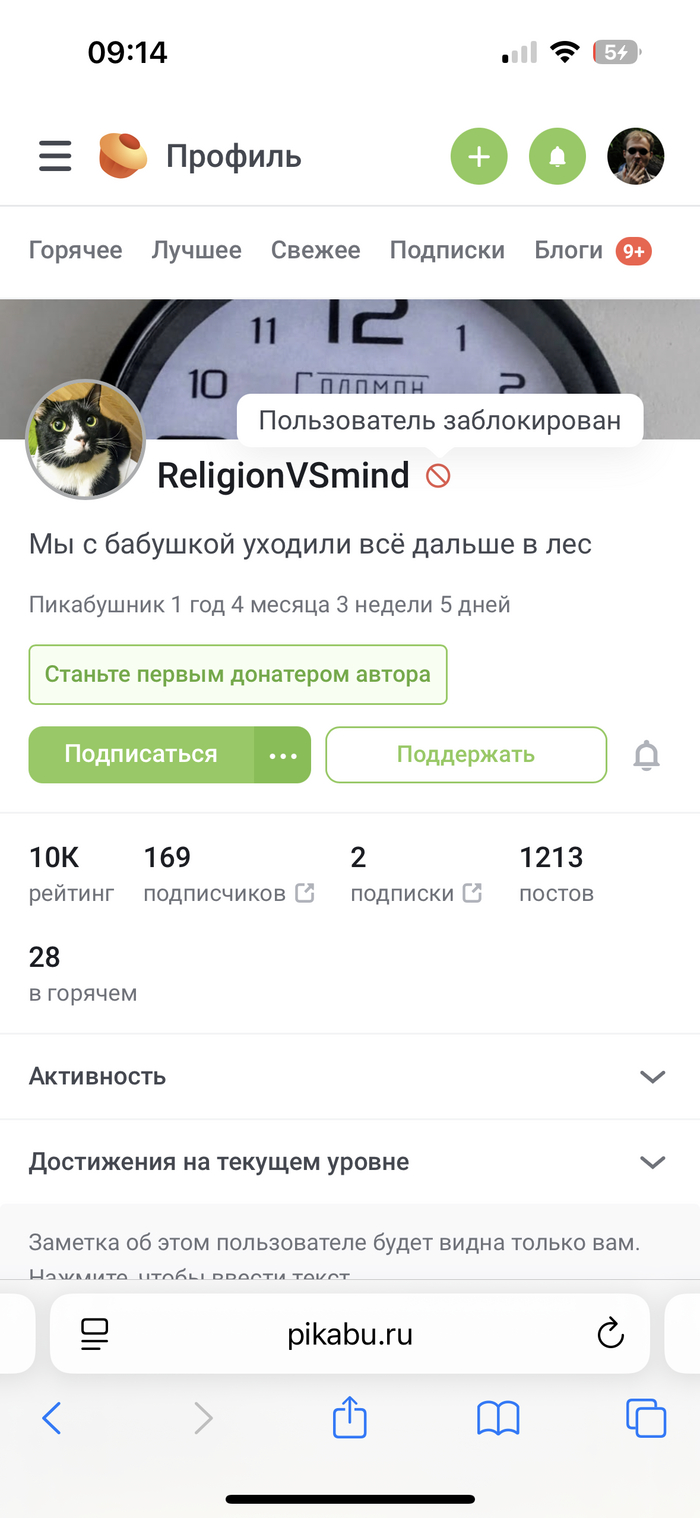The width and height of the screenshot is (700, 1518).
Task: Become the author's first donor
Action: 238,674
